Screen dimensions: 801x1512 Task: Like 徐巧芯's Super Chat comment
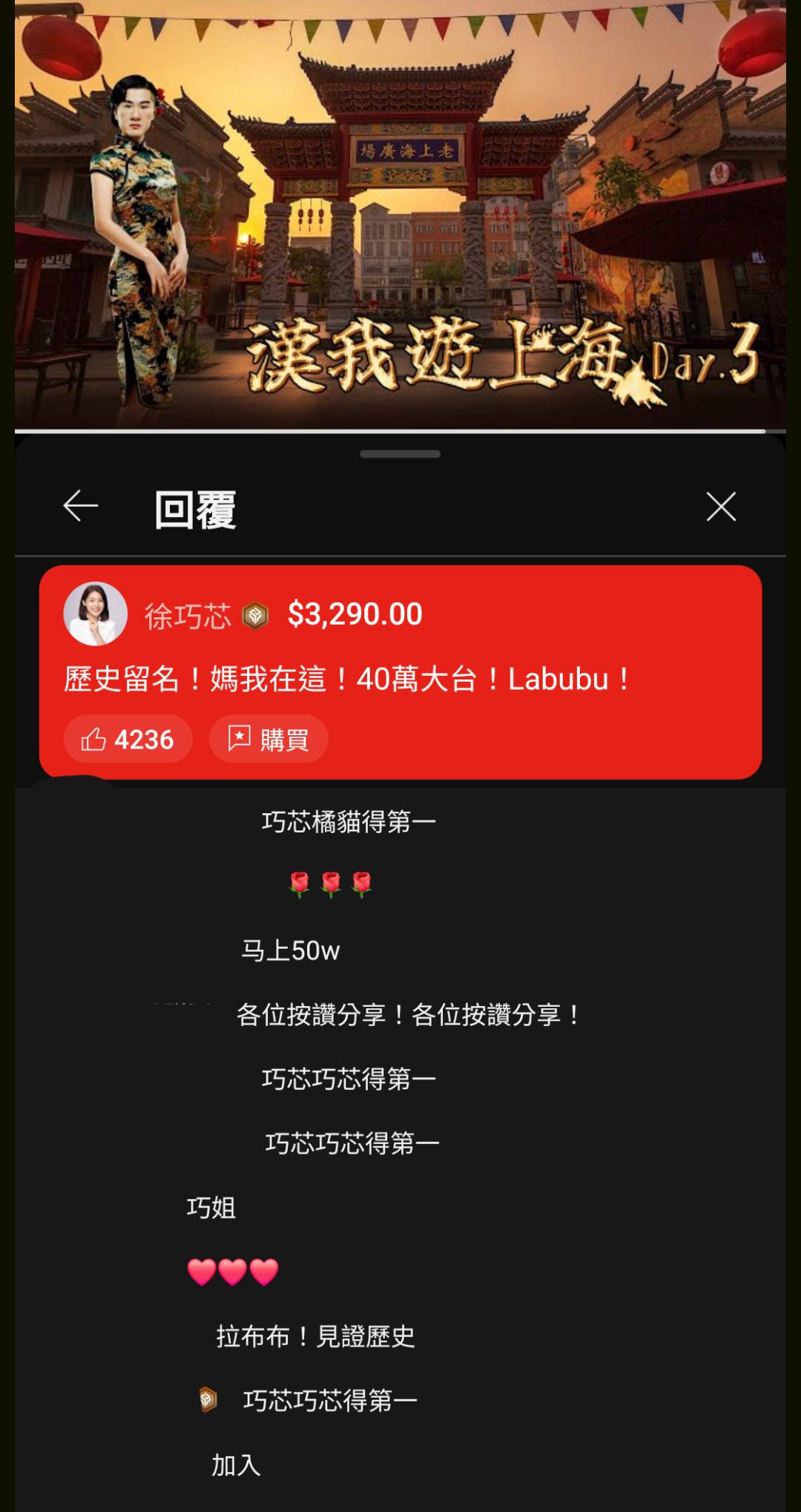tap(128, 739)
